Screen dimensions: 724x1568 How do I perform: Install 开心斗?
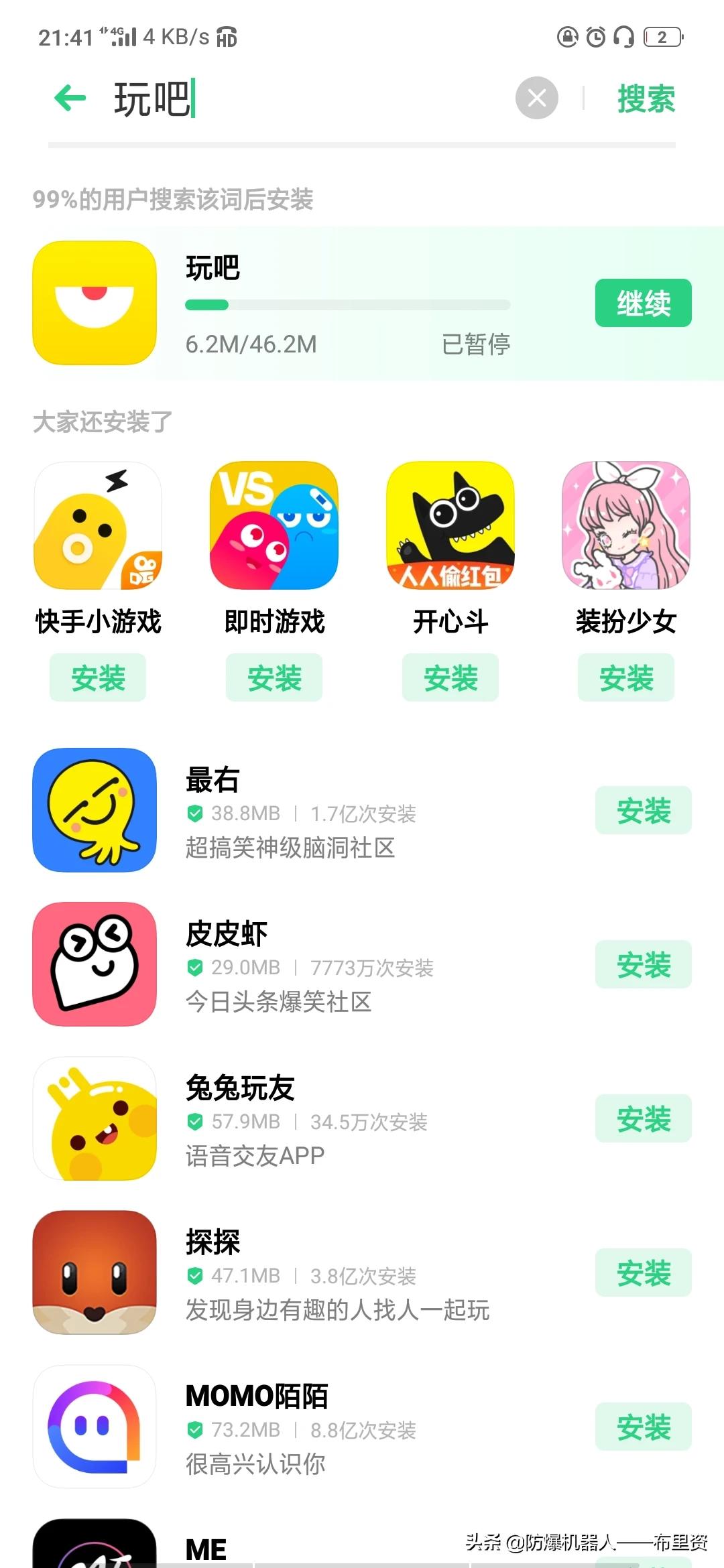coord(450,678)
